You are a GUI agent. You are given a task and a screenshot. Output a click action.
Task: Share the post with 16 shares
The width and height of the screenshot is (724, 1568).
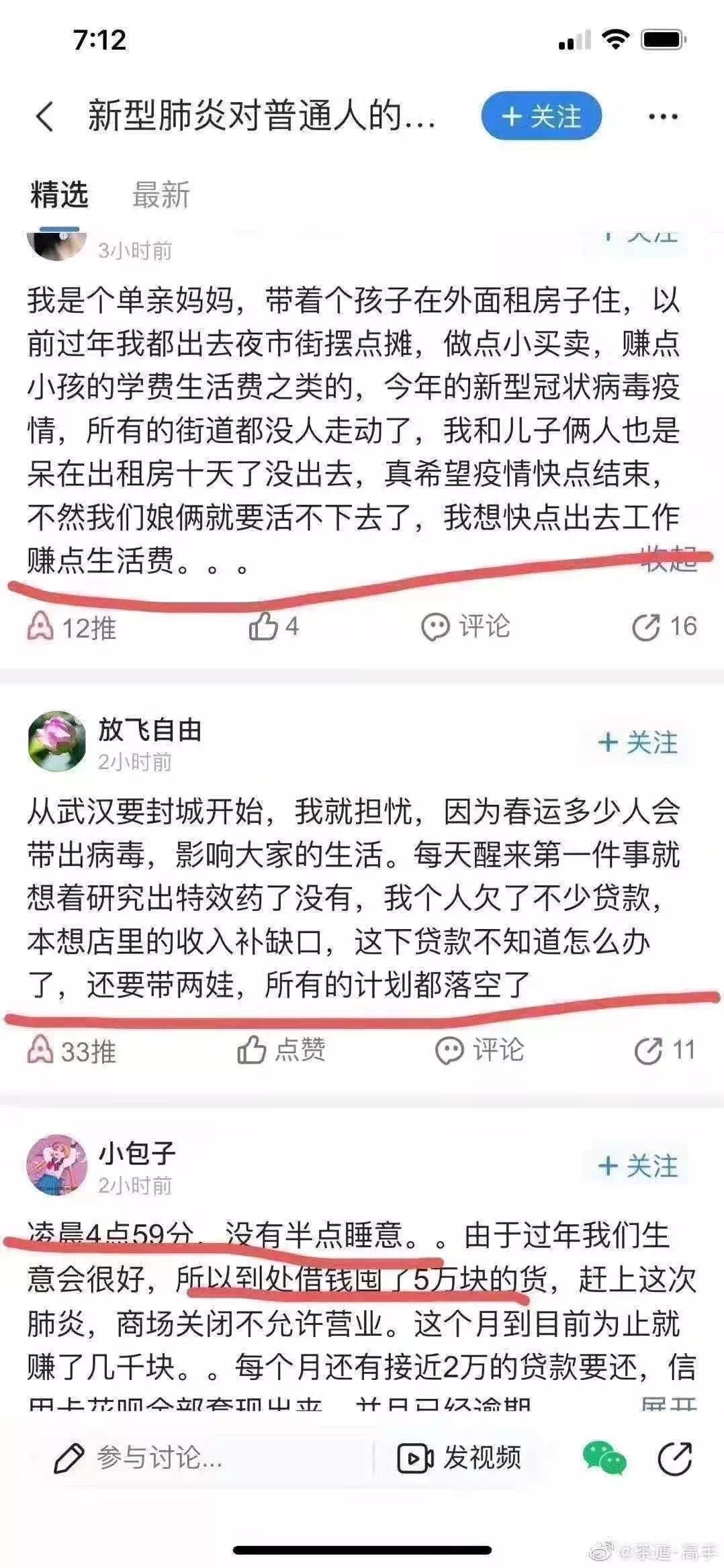click(664, 627)
